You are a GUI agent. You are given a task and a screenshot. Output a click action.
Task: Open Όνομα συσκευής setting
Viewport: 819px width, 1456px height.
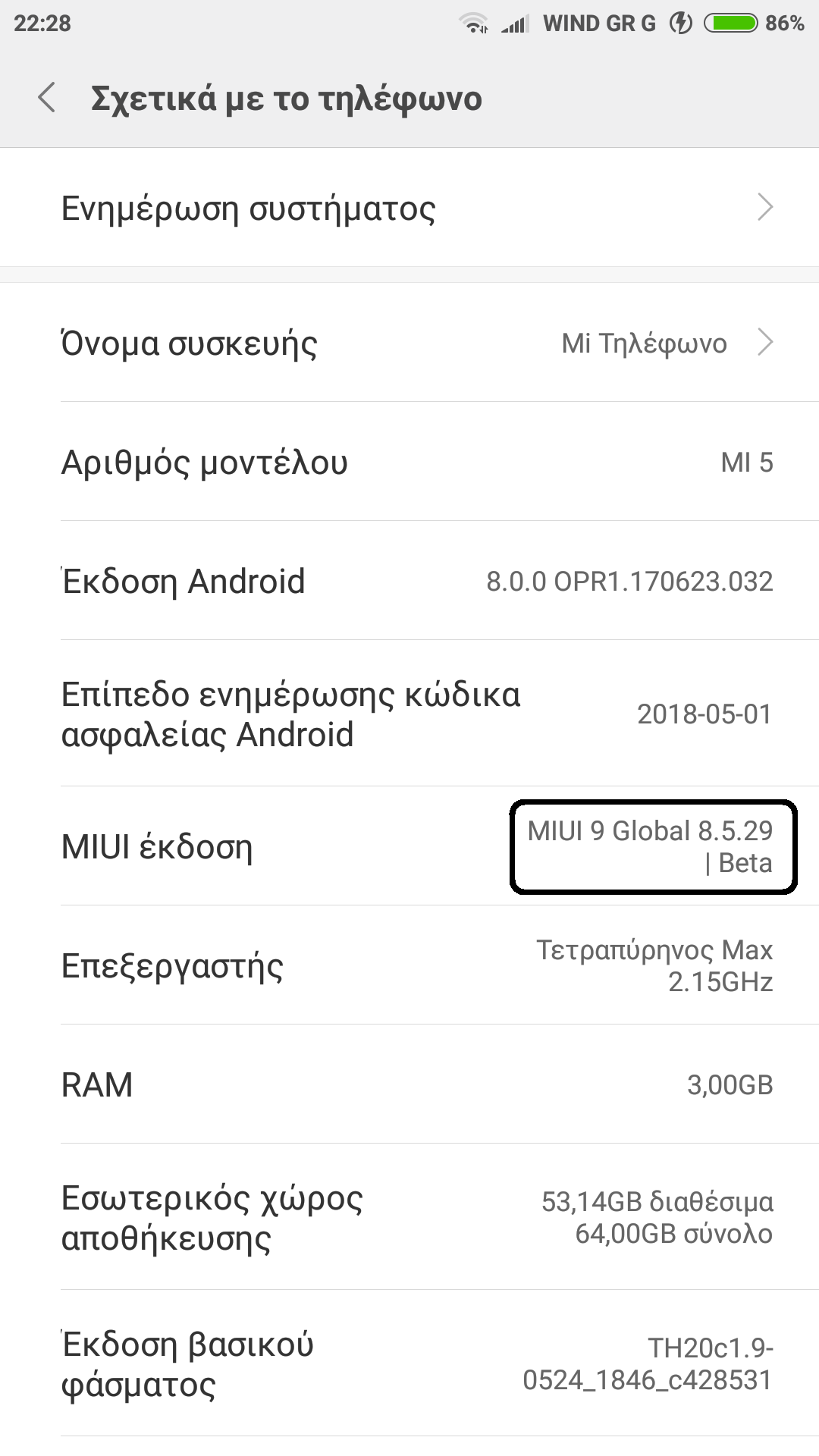409,343
